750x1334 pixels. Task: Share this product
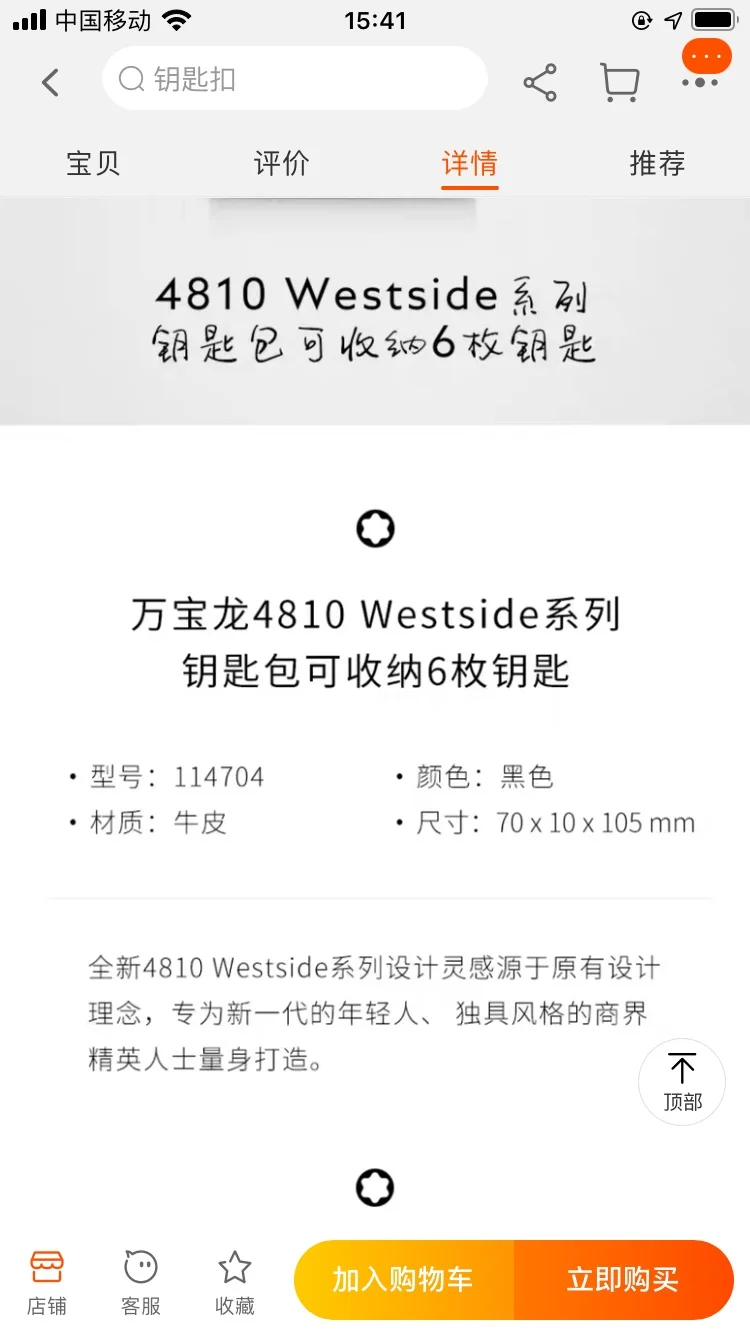(540, 82)
